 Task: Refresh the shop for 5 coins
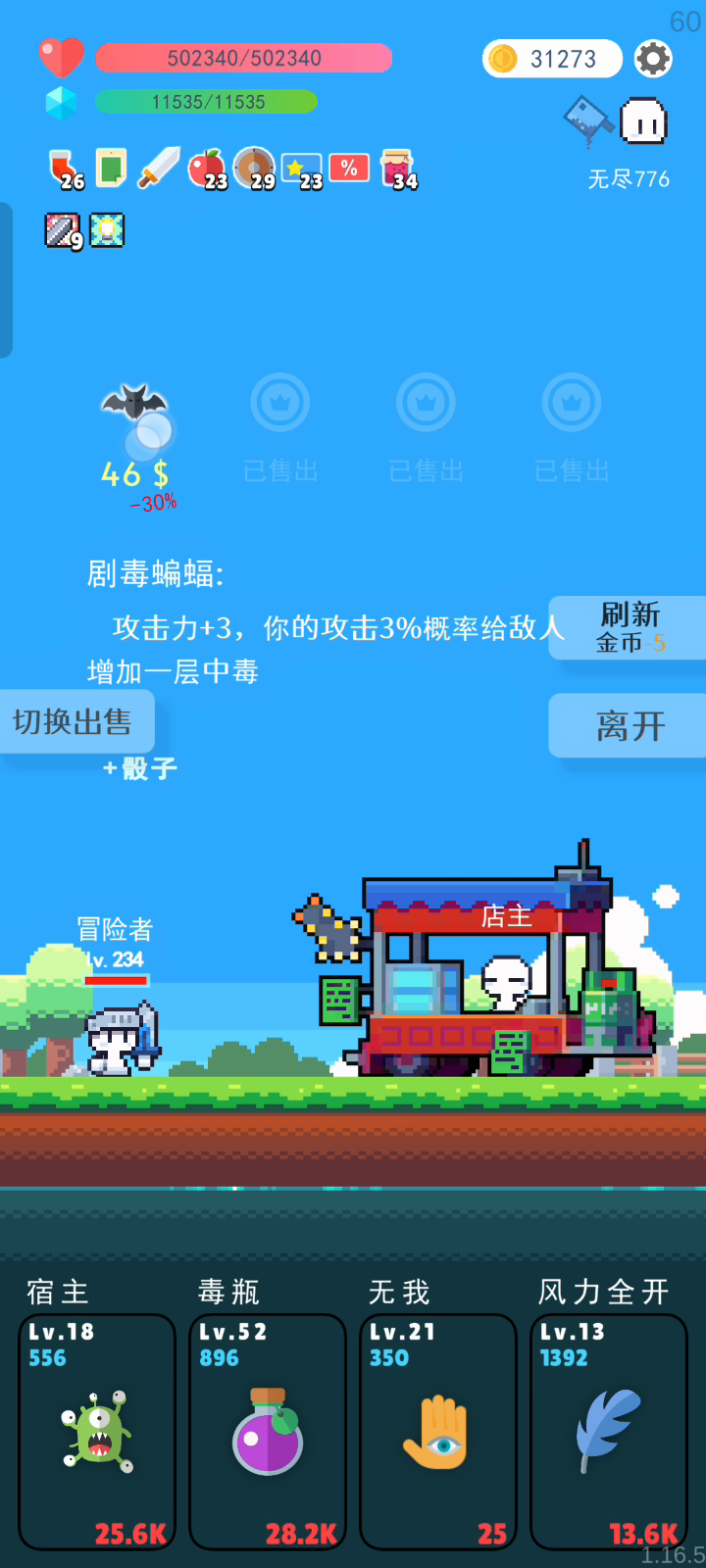point(629,627)
